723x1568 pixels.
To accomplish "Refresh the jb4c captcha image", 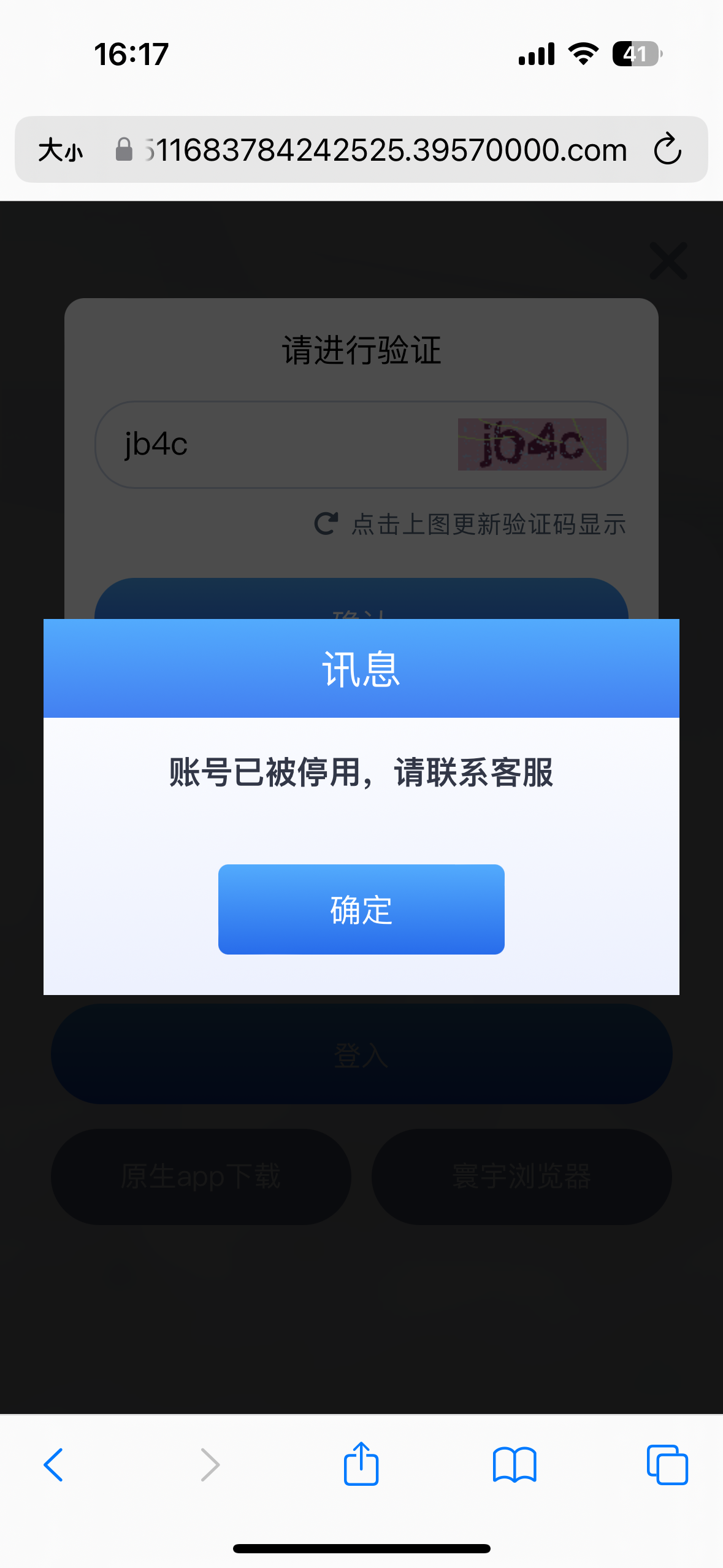I will 532,444.
